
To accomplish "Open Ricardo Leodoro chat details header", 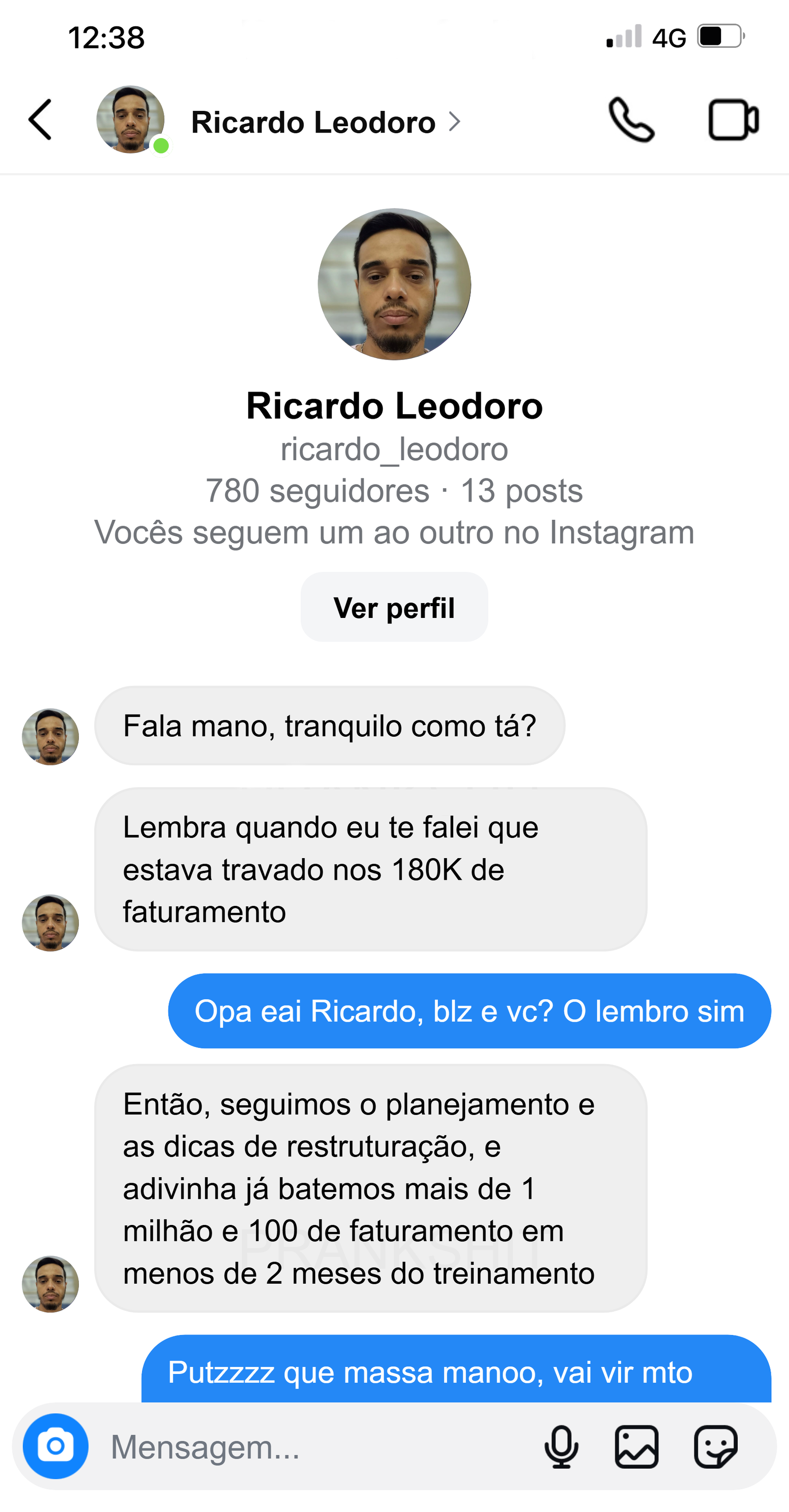I will pos(314,122).
